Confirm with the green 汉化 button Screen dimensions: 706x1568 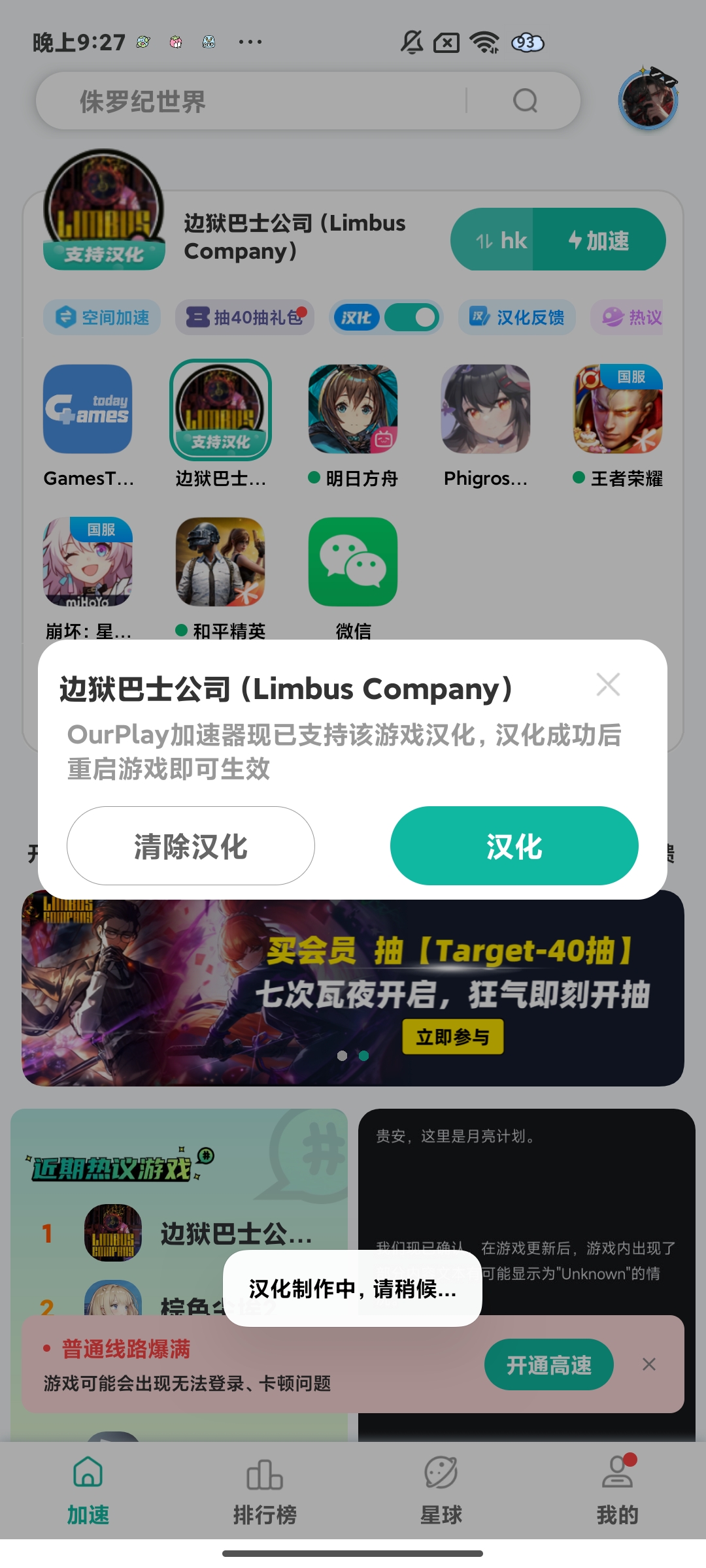coord(514,846)
